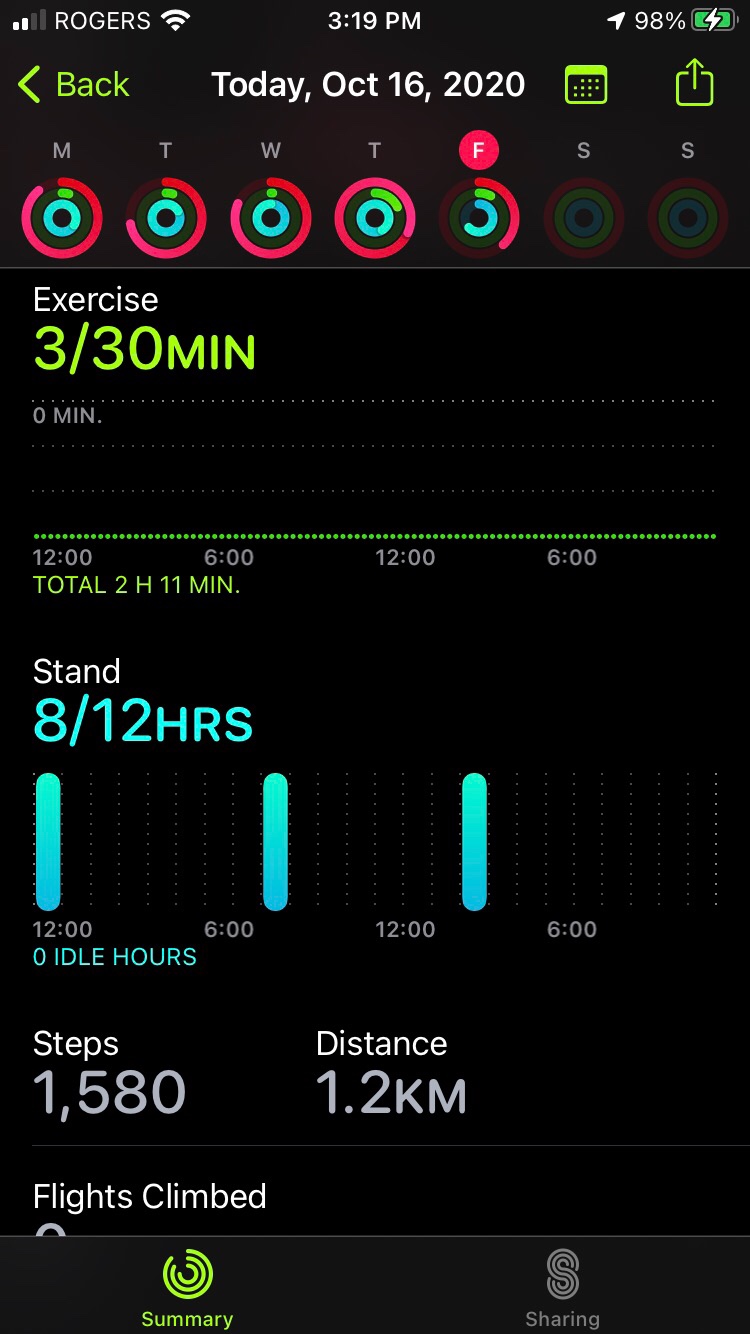The image size is (750, 1334).
Task: Select Sunday's empty activity rings
Action: tap(687, 216)
